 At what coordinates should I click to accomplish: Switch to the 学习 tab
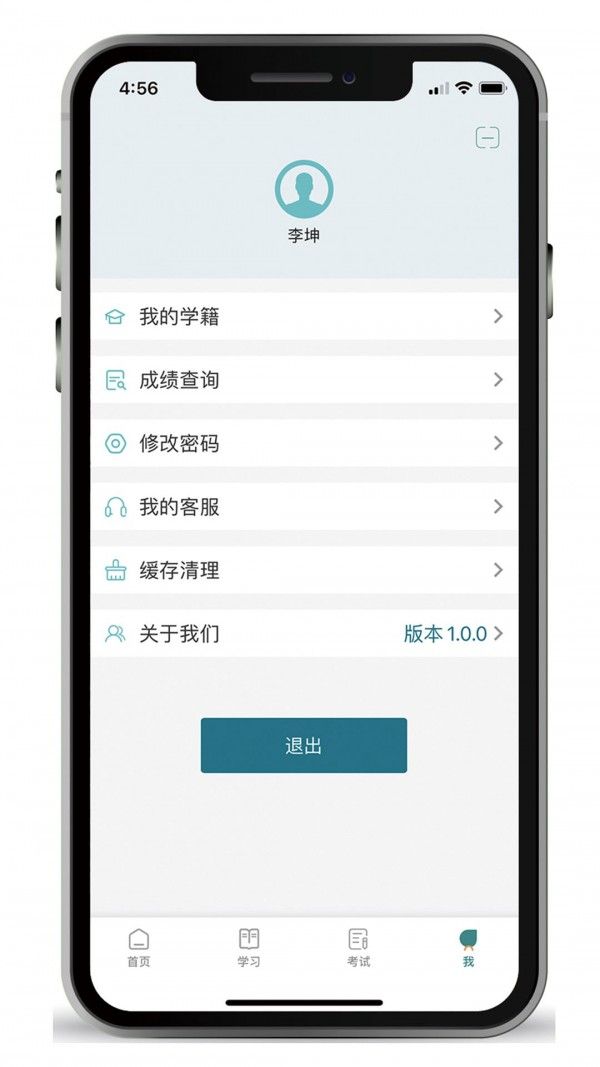pos(249,947)
